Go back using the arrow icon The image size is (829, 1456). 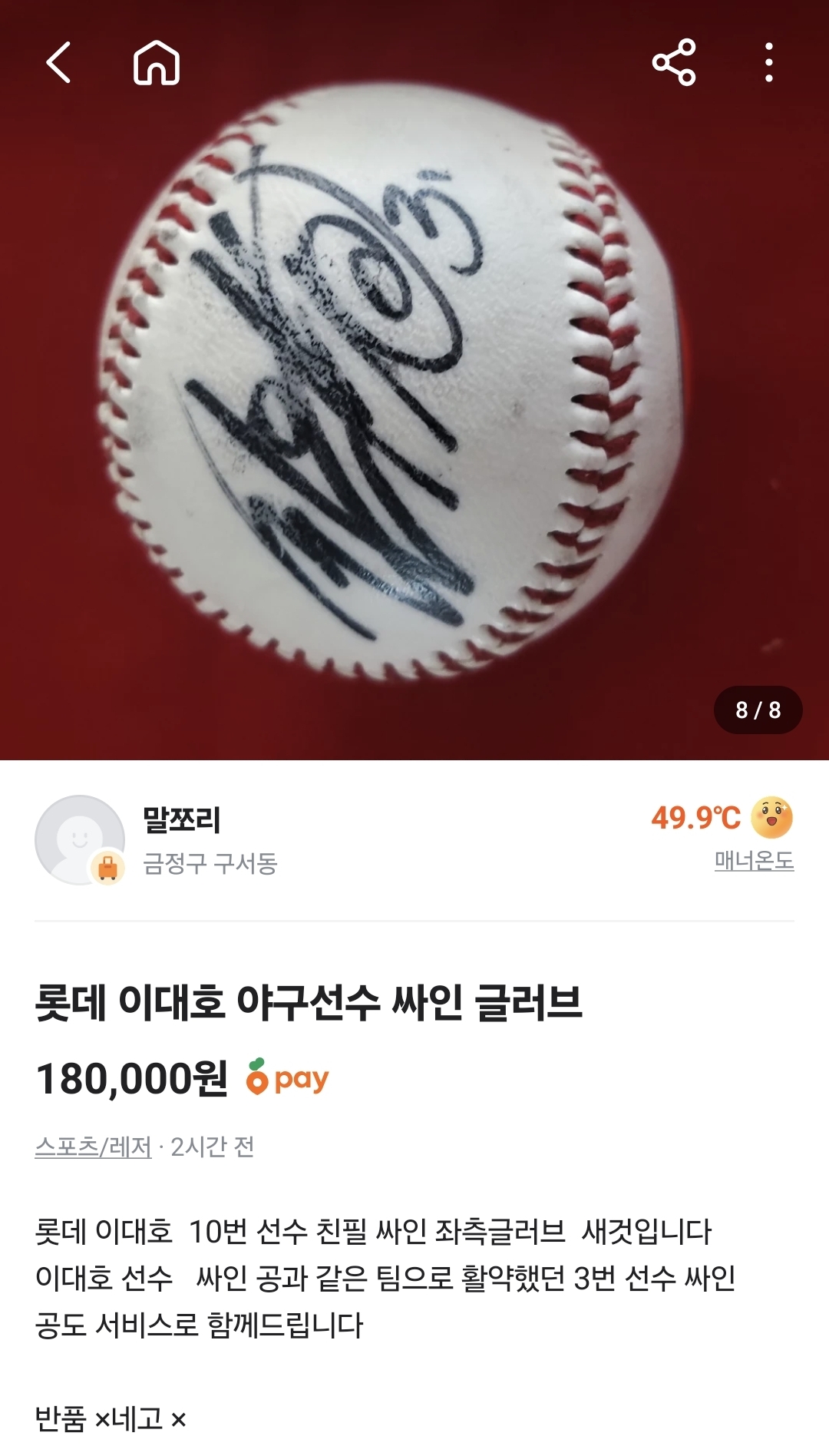point(59,62)
